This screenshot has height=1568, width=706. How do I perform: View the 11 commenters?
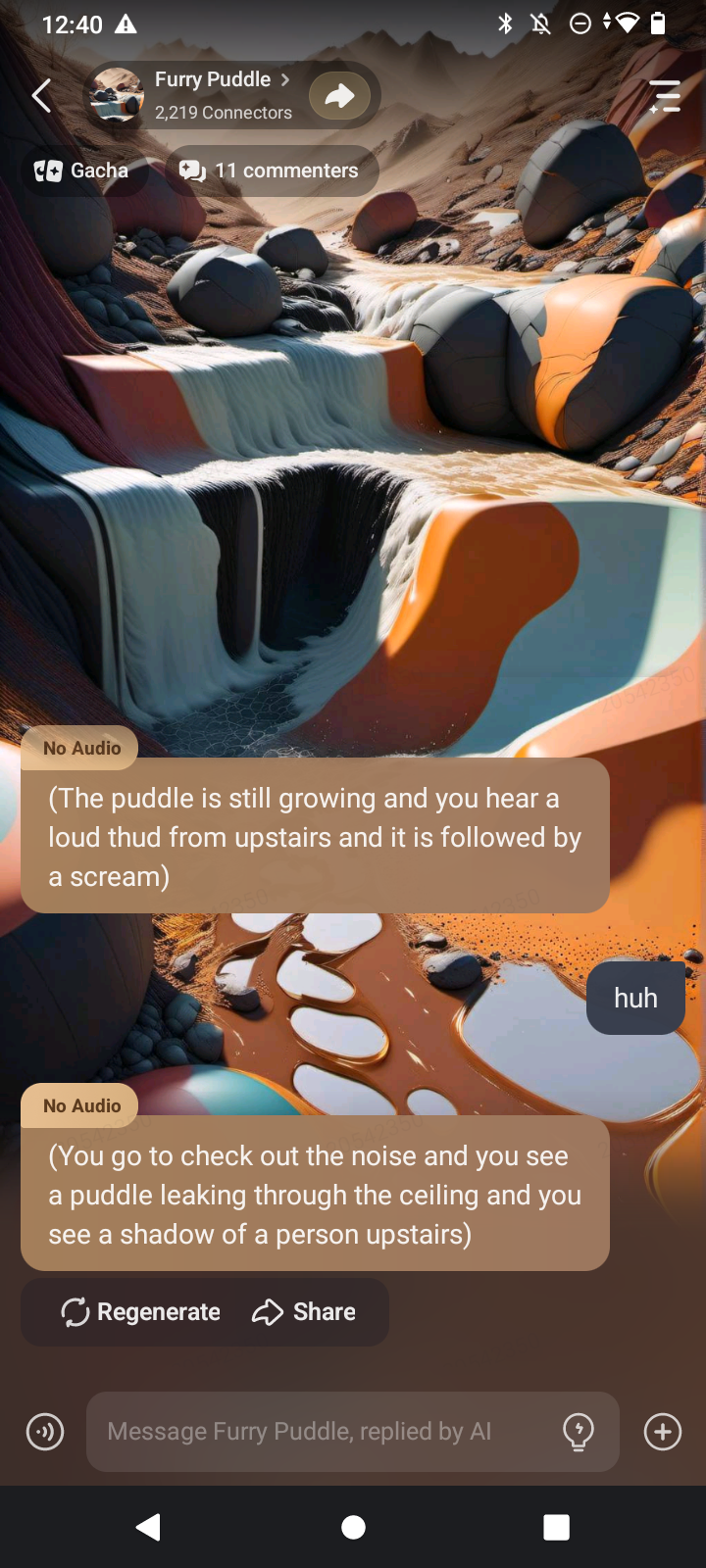click(271, 171)
